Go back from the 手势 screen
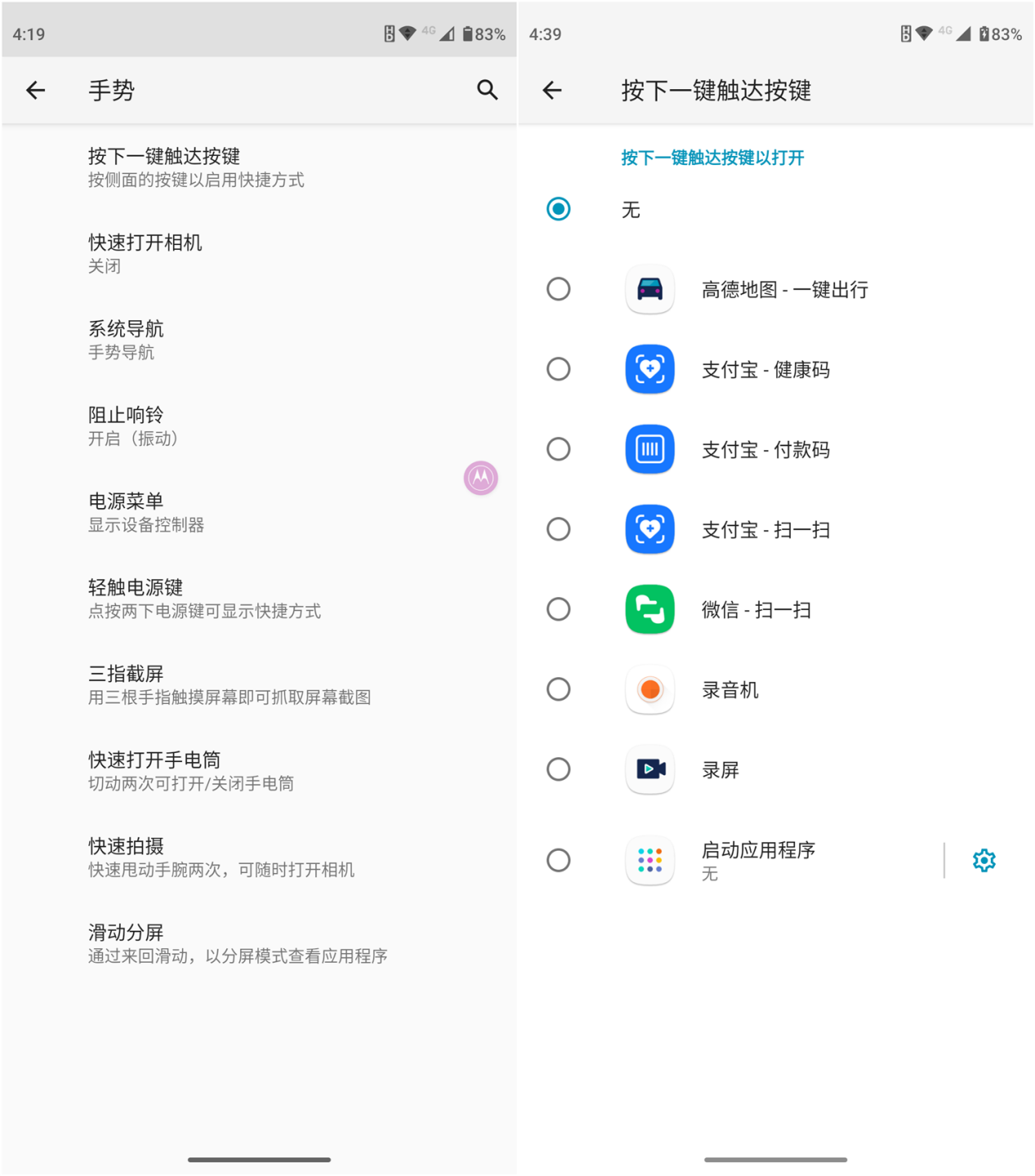This screenshot has width=1035, height=1176. point(36,90)
